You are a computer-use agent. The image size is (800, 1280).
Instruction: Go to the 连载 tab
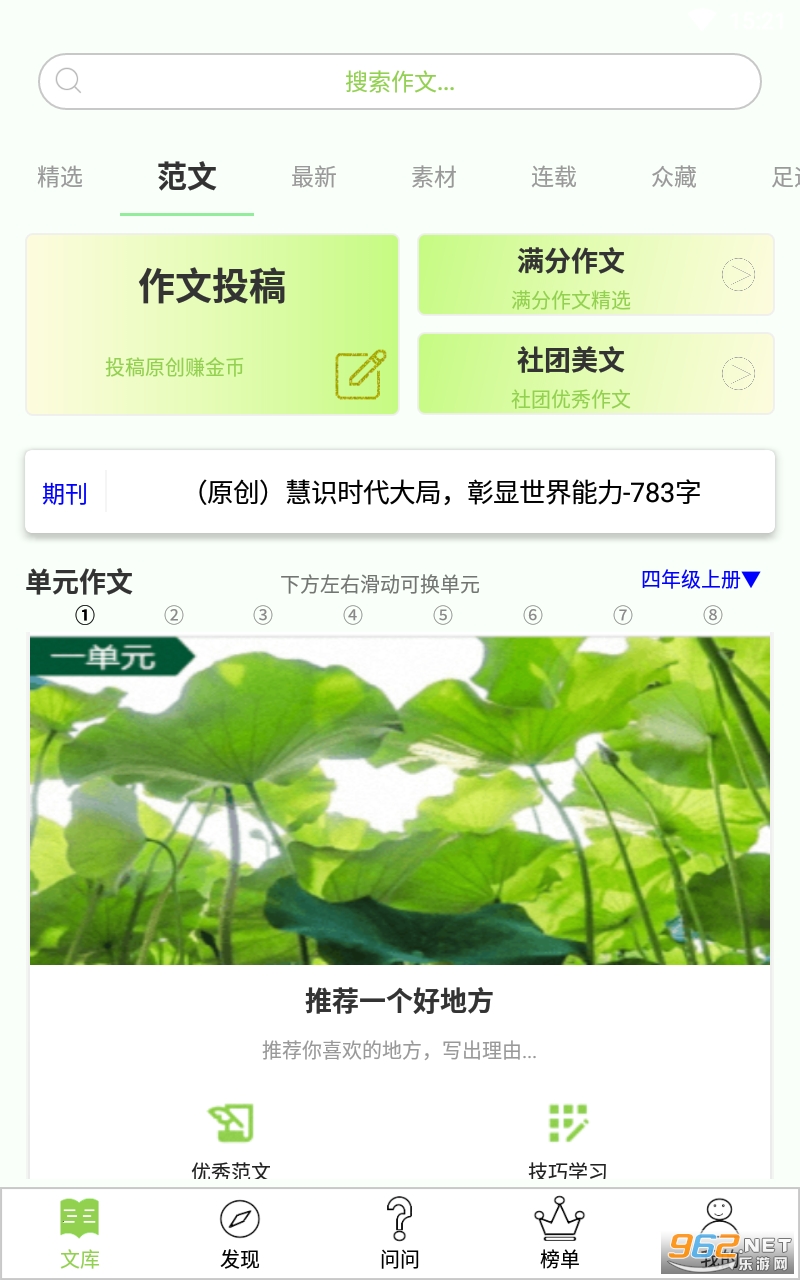pos(554,178)
